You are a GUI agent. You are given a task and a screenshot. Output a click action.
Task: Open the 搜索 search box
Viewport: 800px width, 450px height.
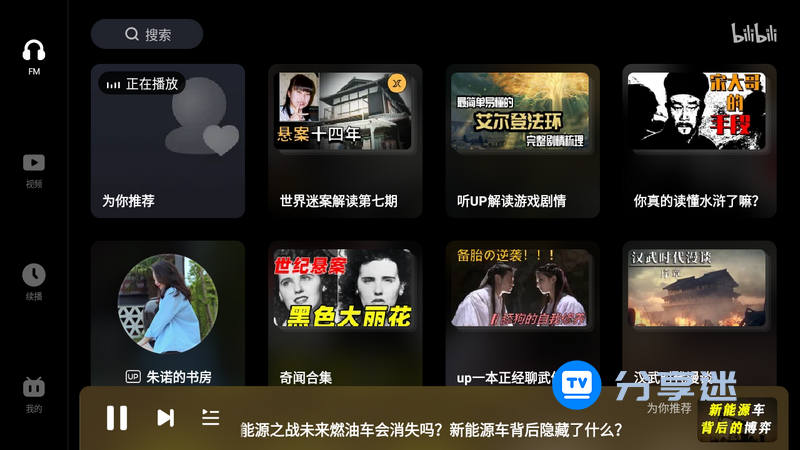coord(147,34)
